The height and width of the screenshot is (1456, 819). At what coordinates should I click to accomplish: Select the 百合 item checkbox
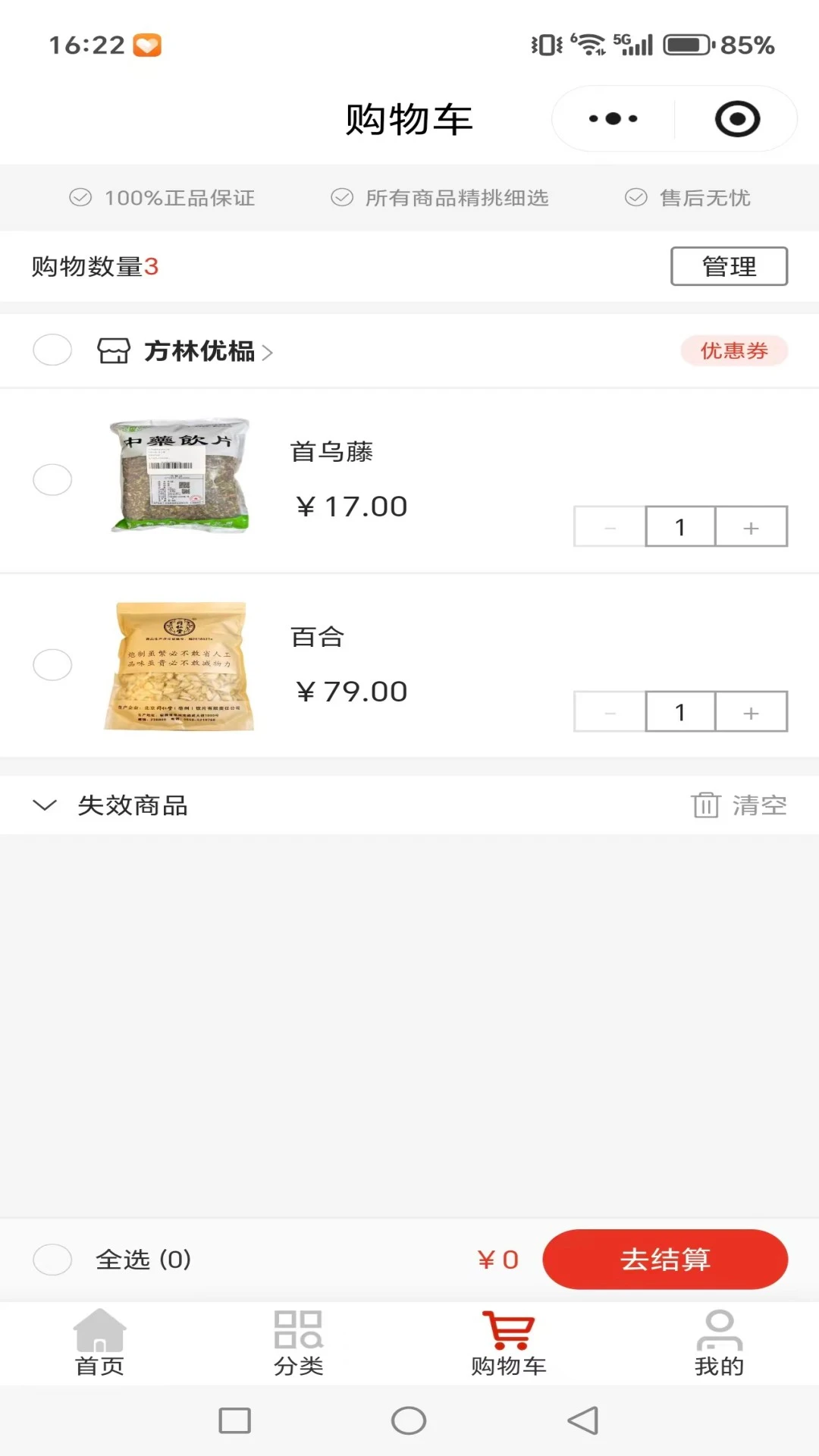tap(52, 665)
